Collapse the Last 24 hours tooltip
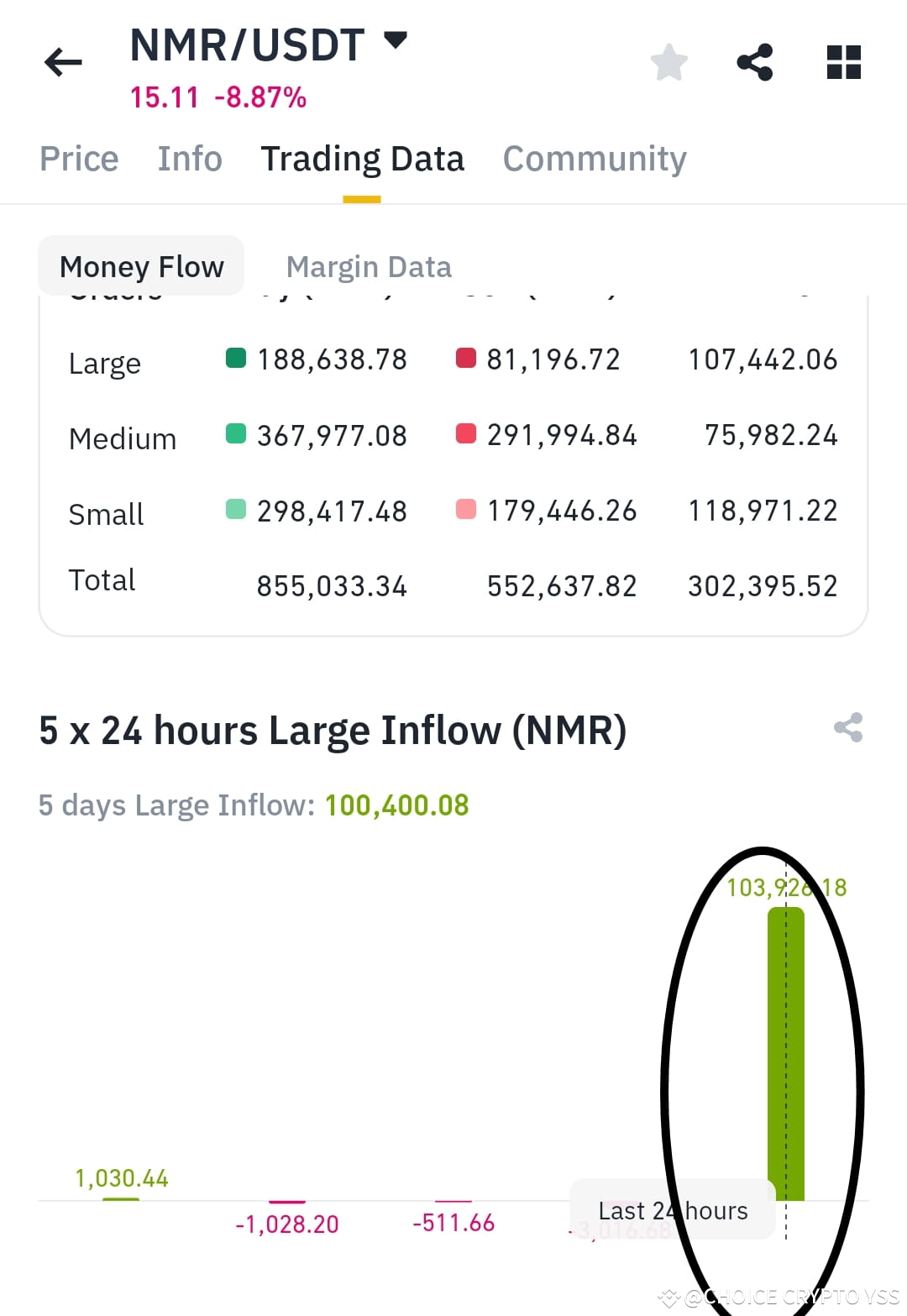907x1316 pixels. (672, 1209)
